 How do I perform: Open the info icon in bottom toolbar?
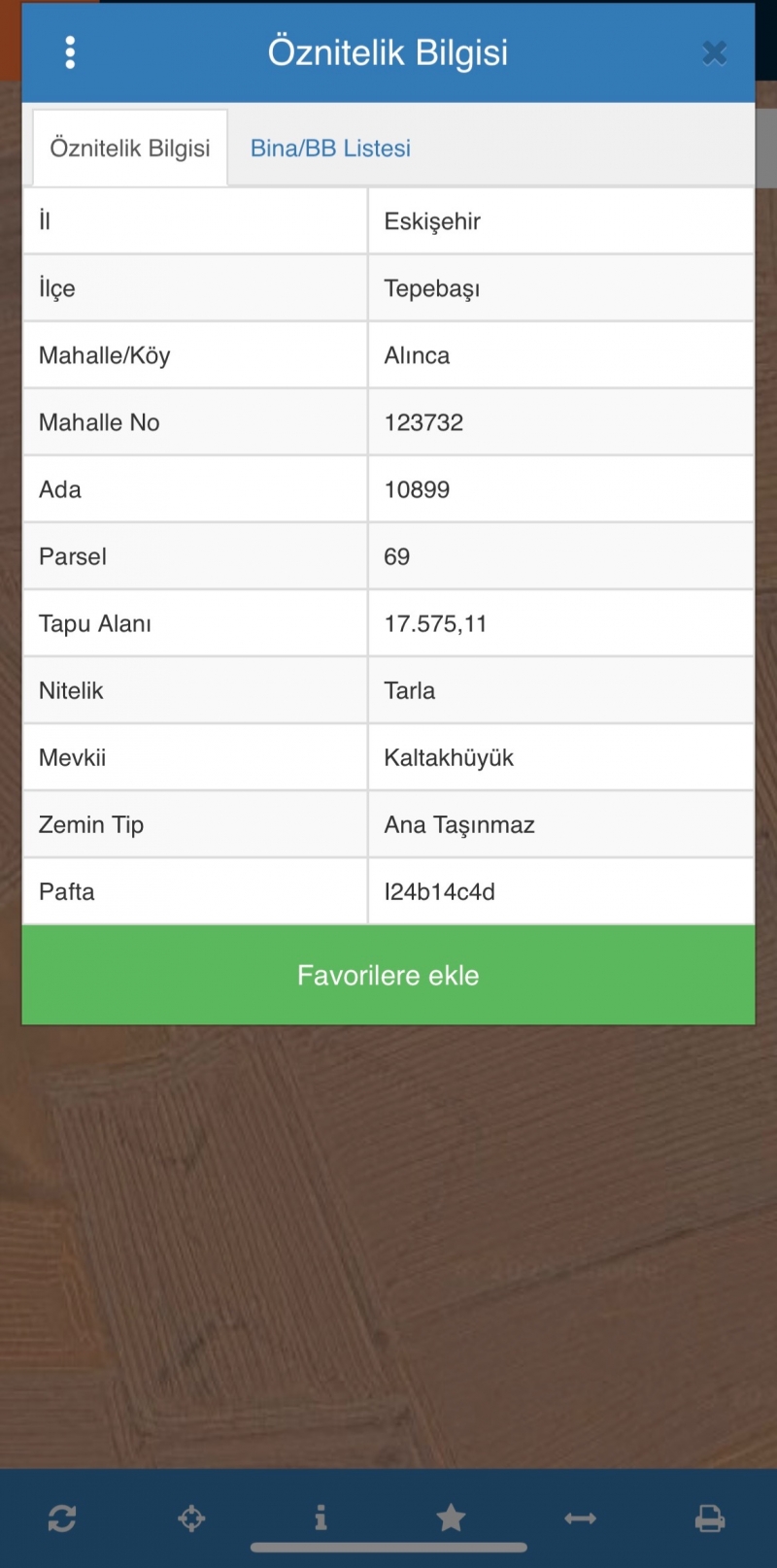click(321, 1518)
